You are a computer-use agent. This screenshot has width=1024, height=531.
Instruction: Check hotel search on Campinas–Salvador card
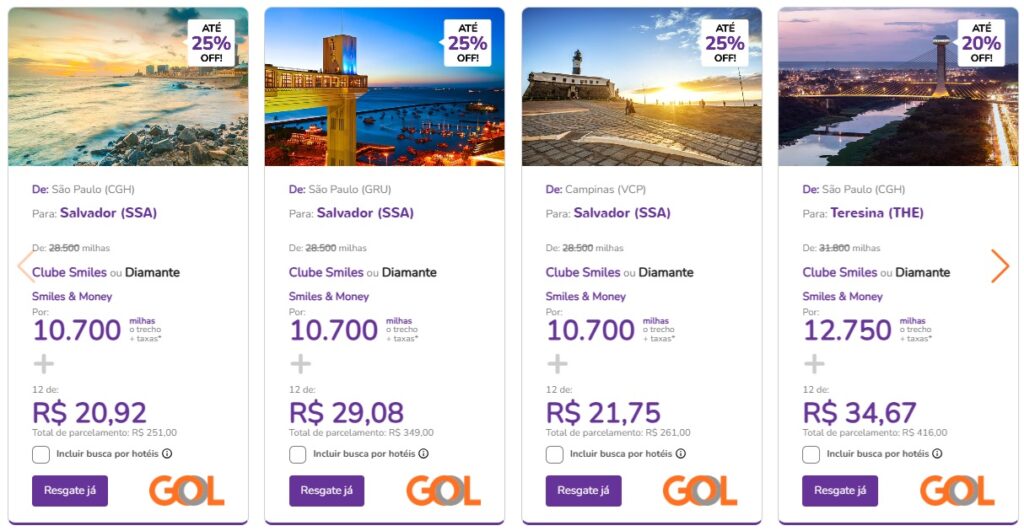555,454
